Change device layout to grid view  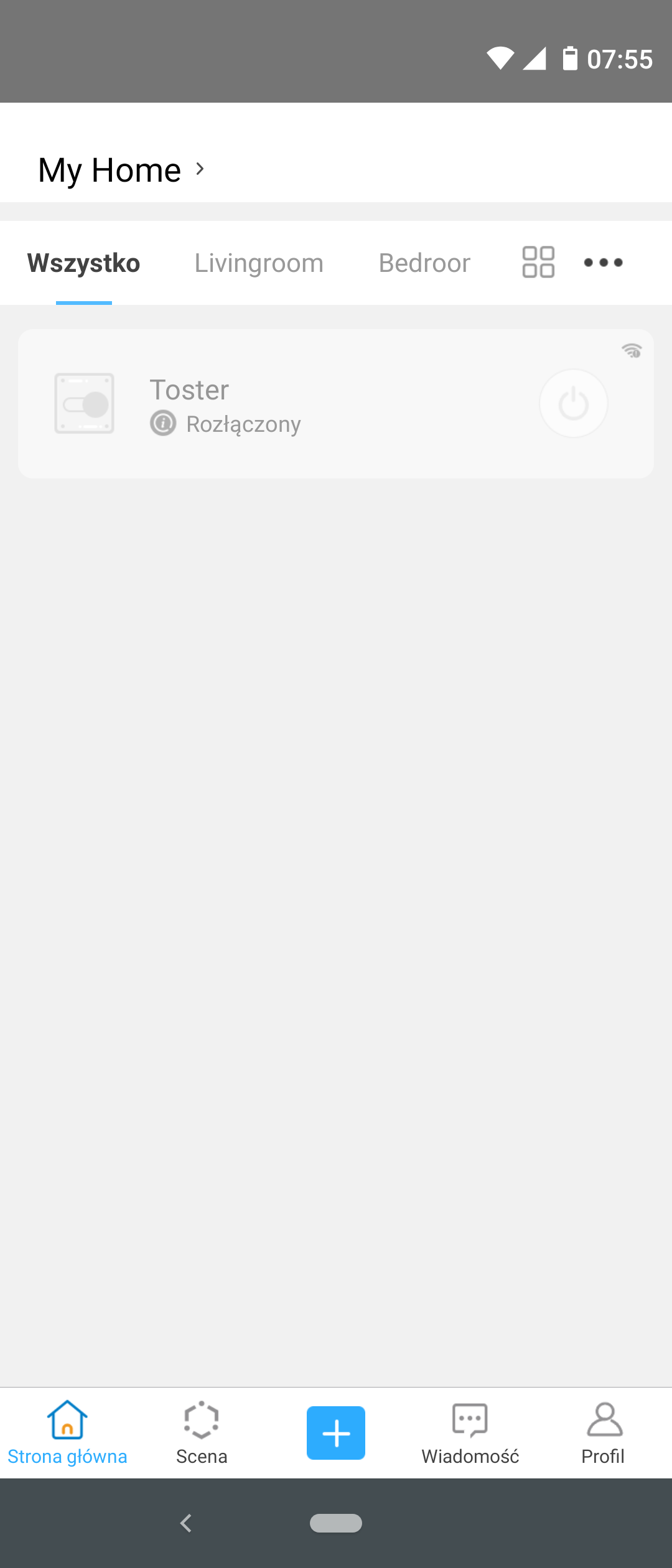(538, 262)
